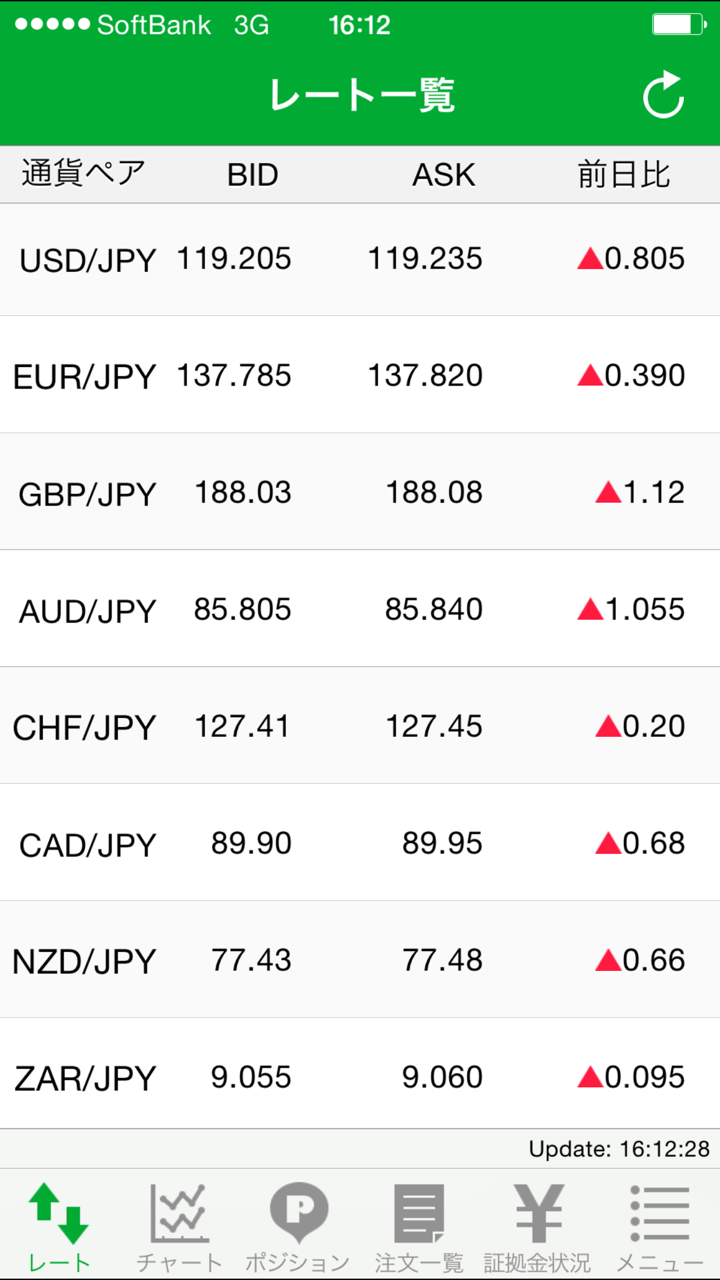Image resolution: width=720 pixels, height=1280 pixels.
Task: Go to the ポジション tab
Action: click(x=298, y=1227)
